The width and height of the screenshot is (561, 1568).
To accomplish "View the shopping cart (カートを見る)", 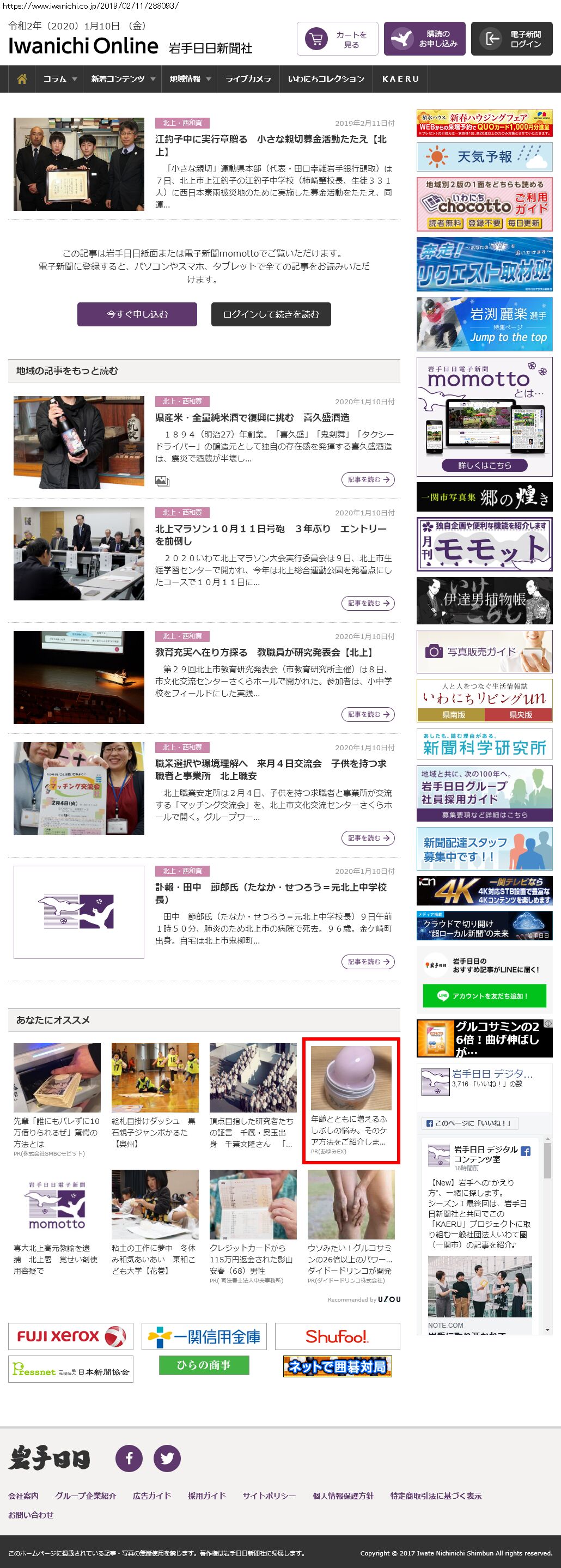I will [337, 40].
